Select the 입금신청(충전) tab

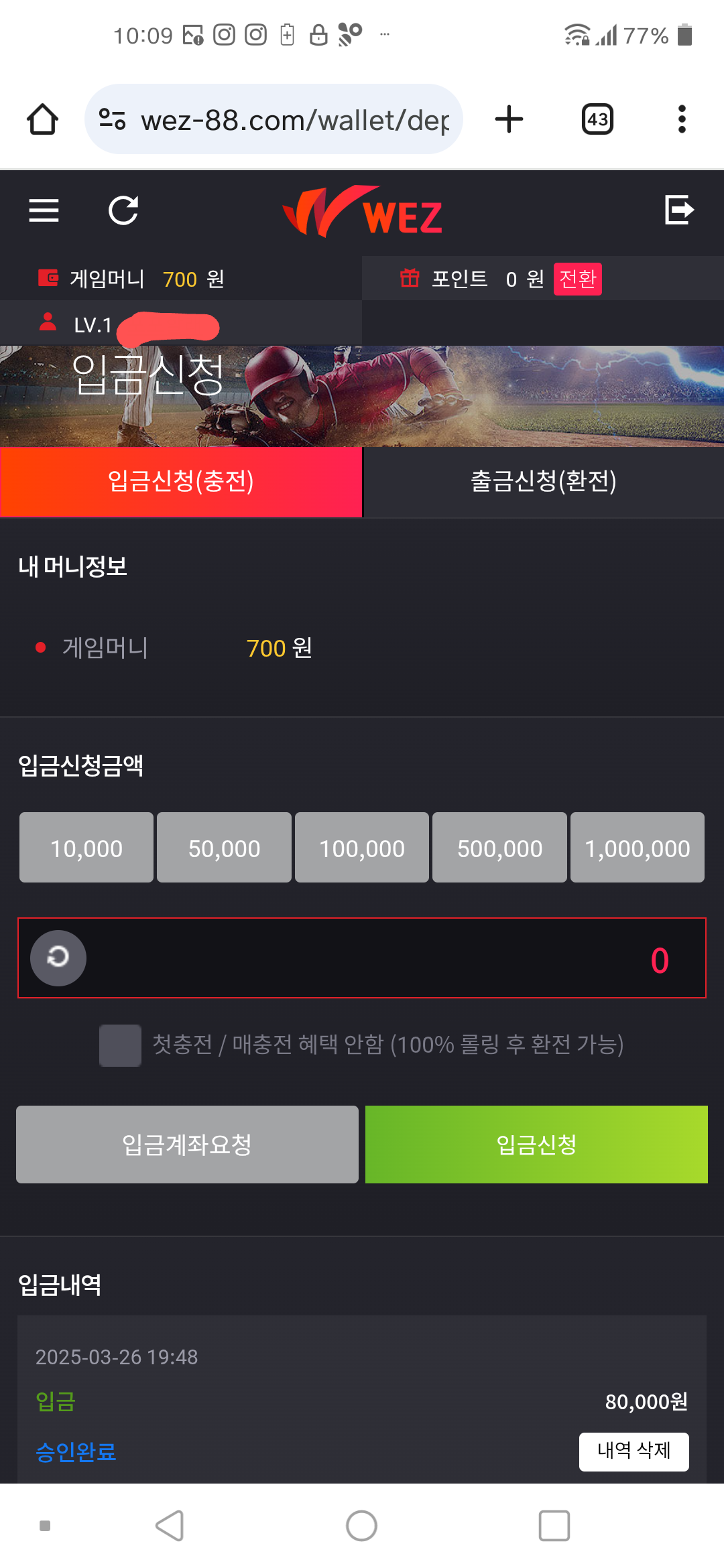tap(181, 482)
